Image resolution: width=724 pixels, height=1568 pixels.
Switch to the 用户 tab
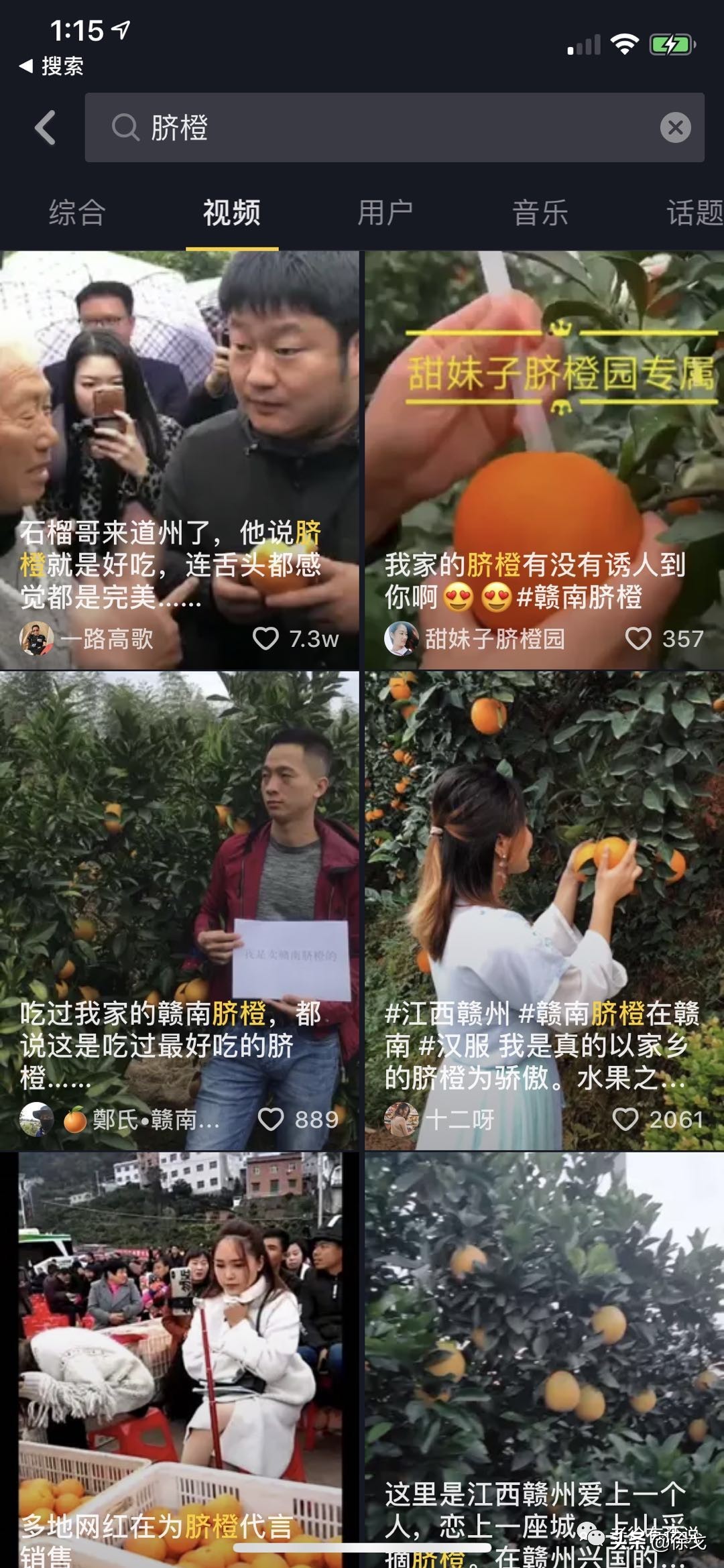(385, 213)
